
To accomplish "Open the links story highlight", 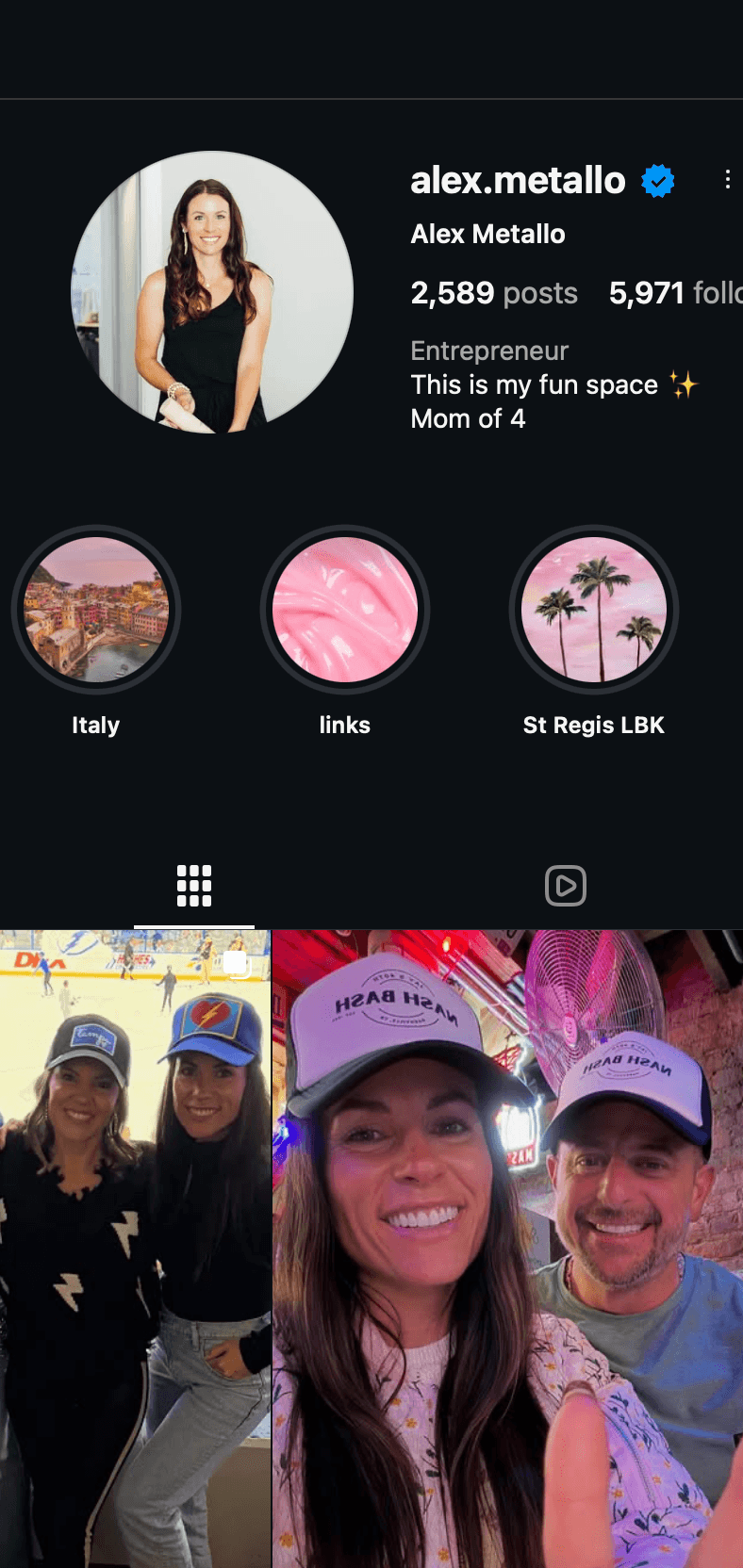I will coord(345,610).
